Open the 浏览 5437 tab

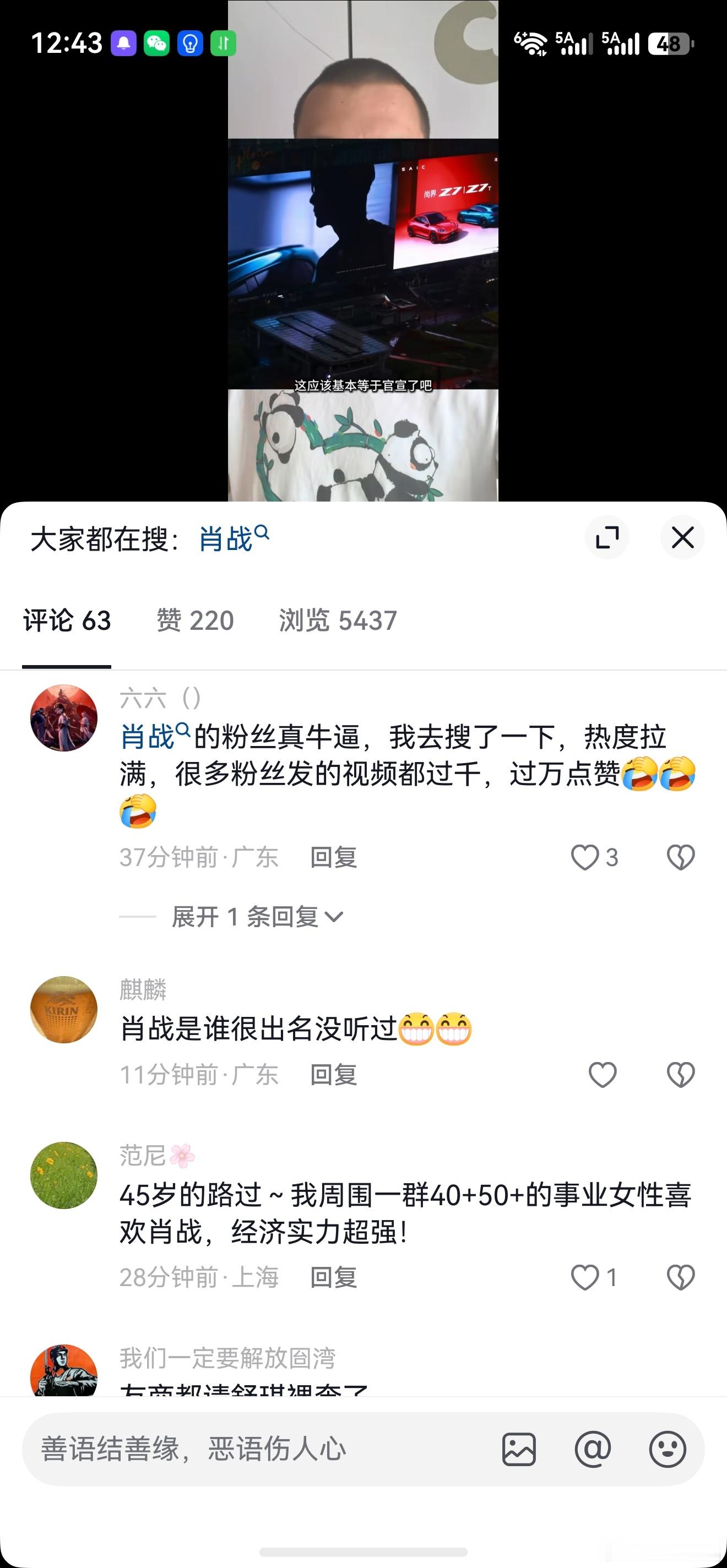(339, 620)
